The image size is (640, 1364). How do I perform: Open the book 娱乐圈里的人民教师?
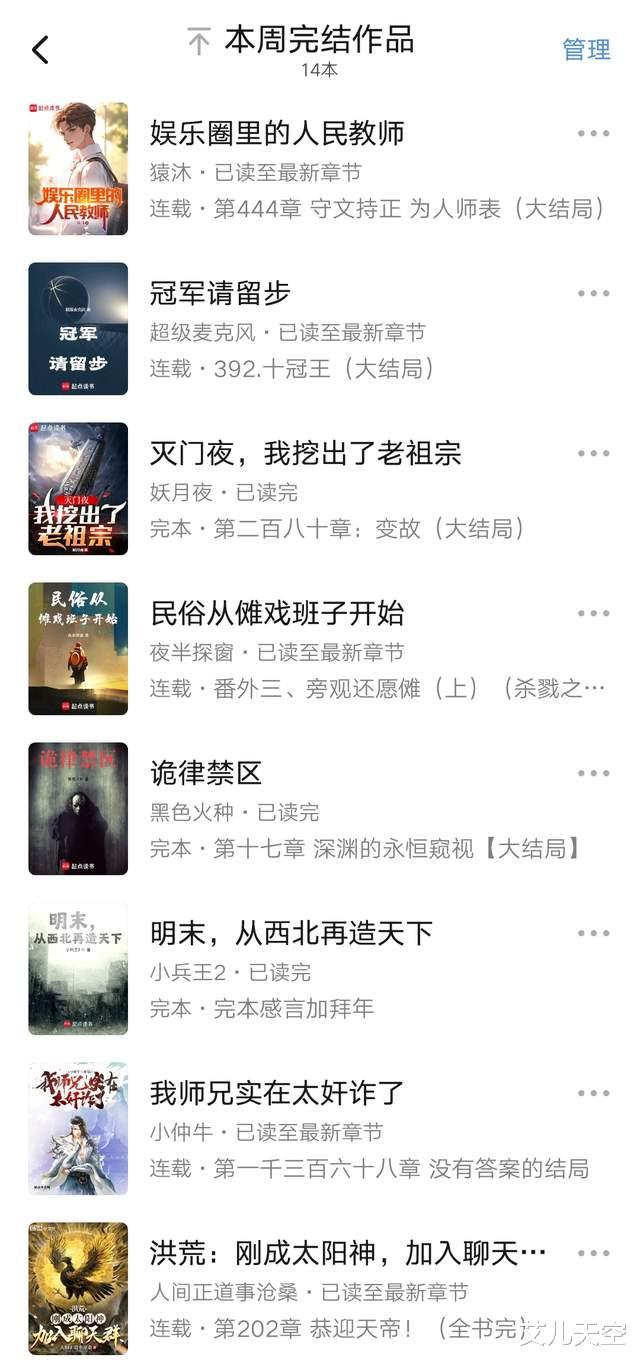277,133
